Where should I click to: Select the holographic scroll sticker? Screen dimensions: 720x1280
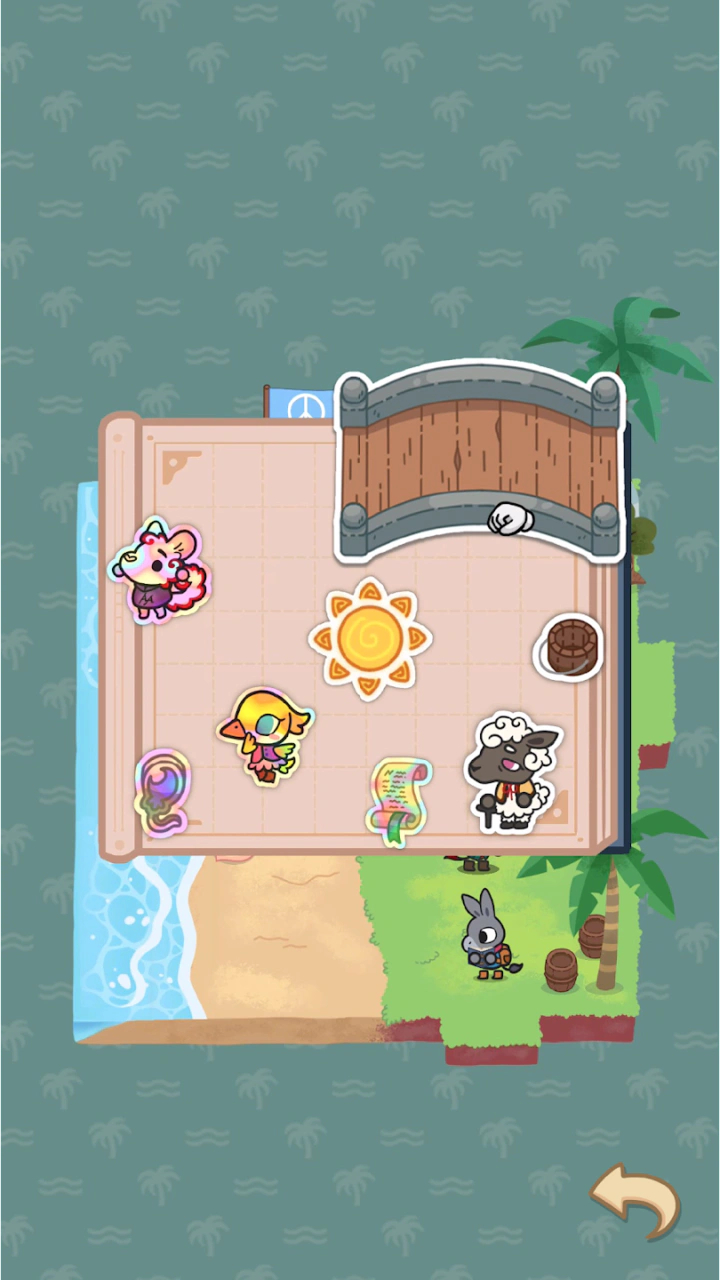399,796
